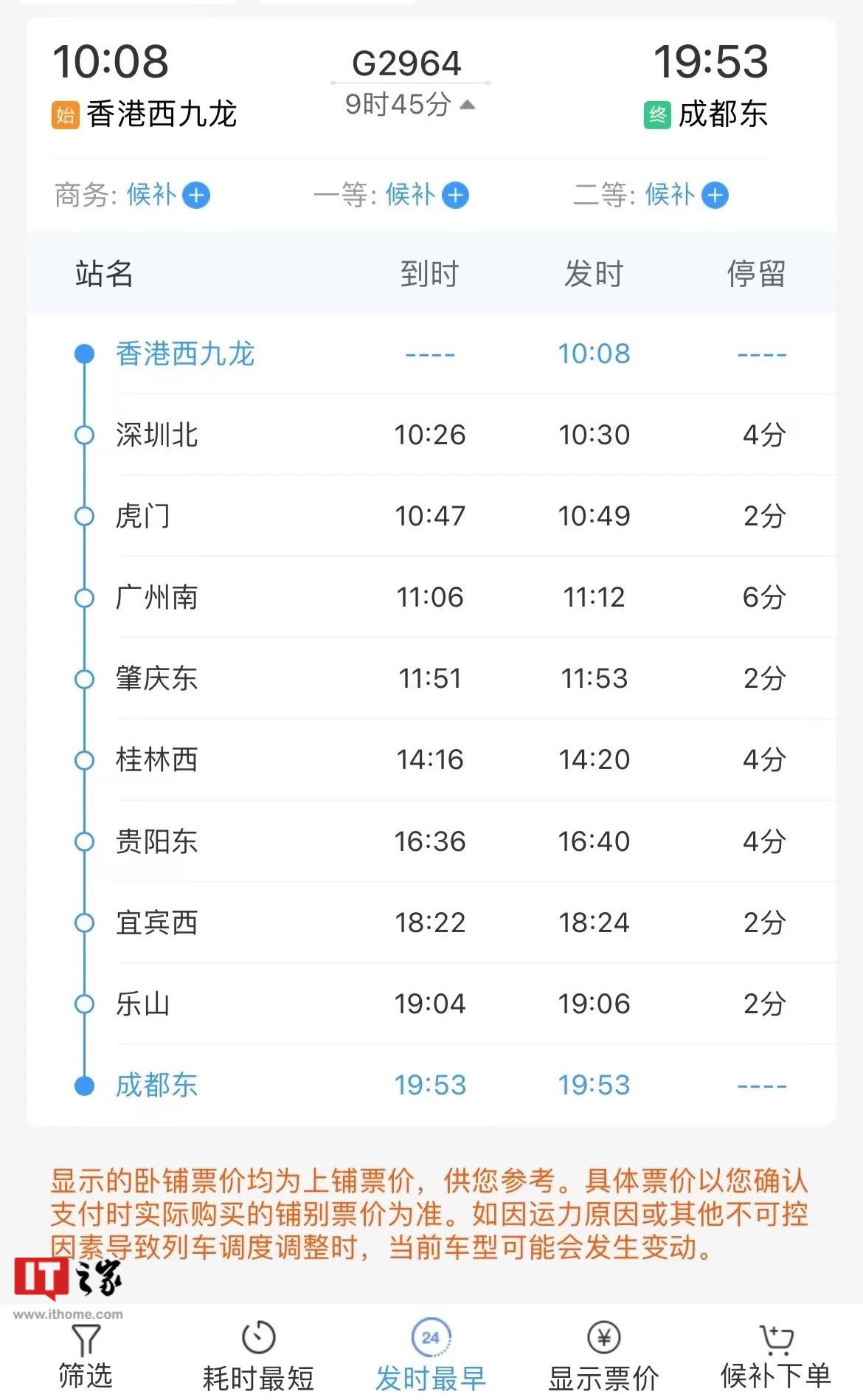Screen dimensions: 863x1400
Task: Open 候补下单 waitlist order
Action: 776,1356
